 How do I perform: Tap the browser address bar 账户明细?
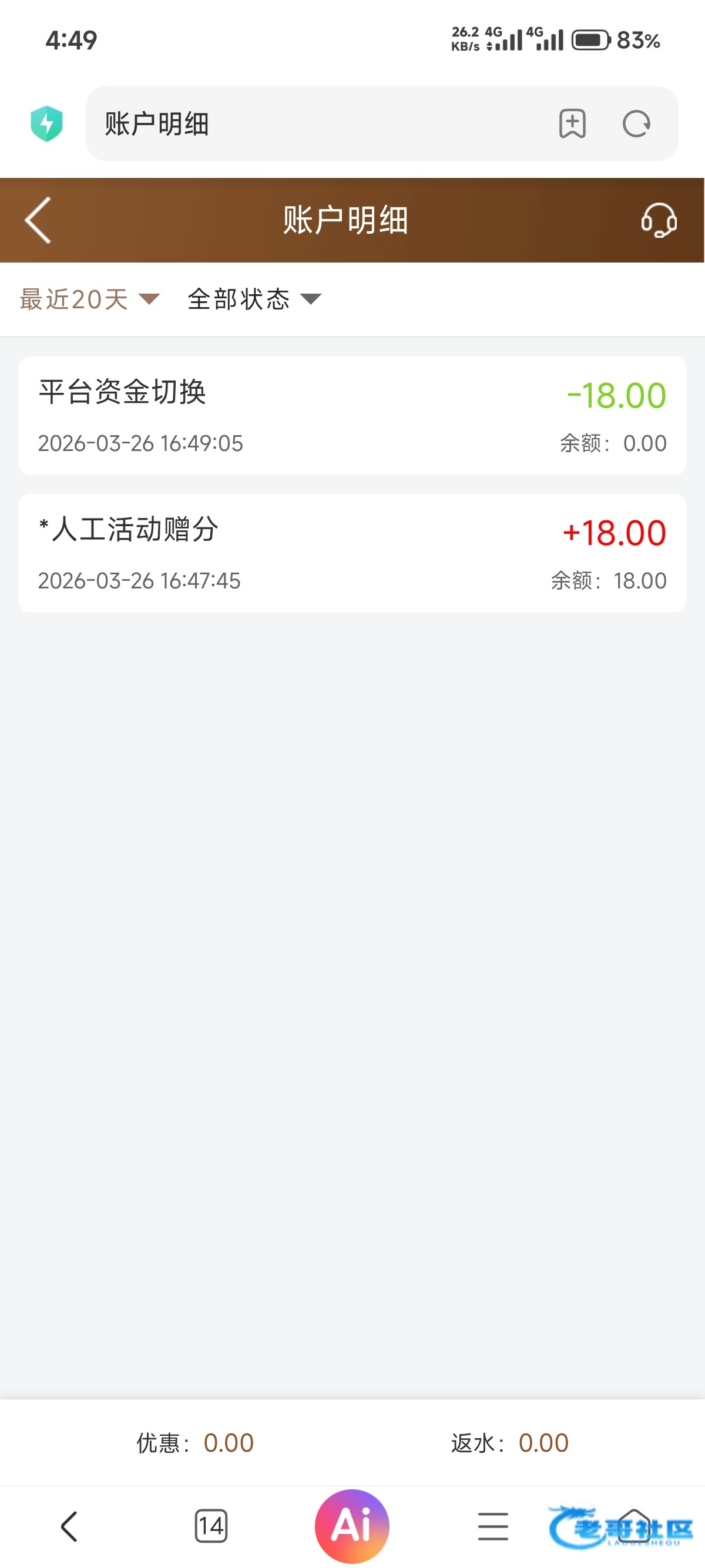click(x=317, y=124)
